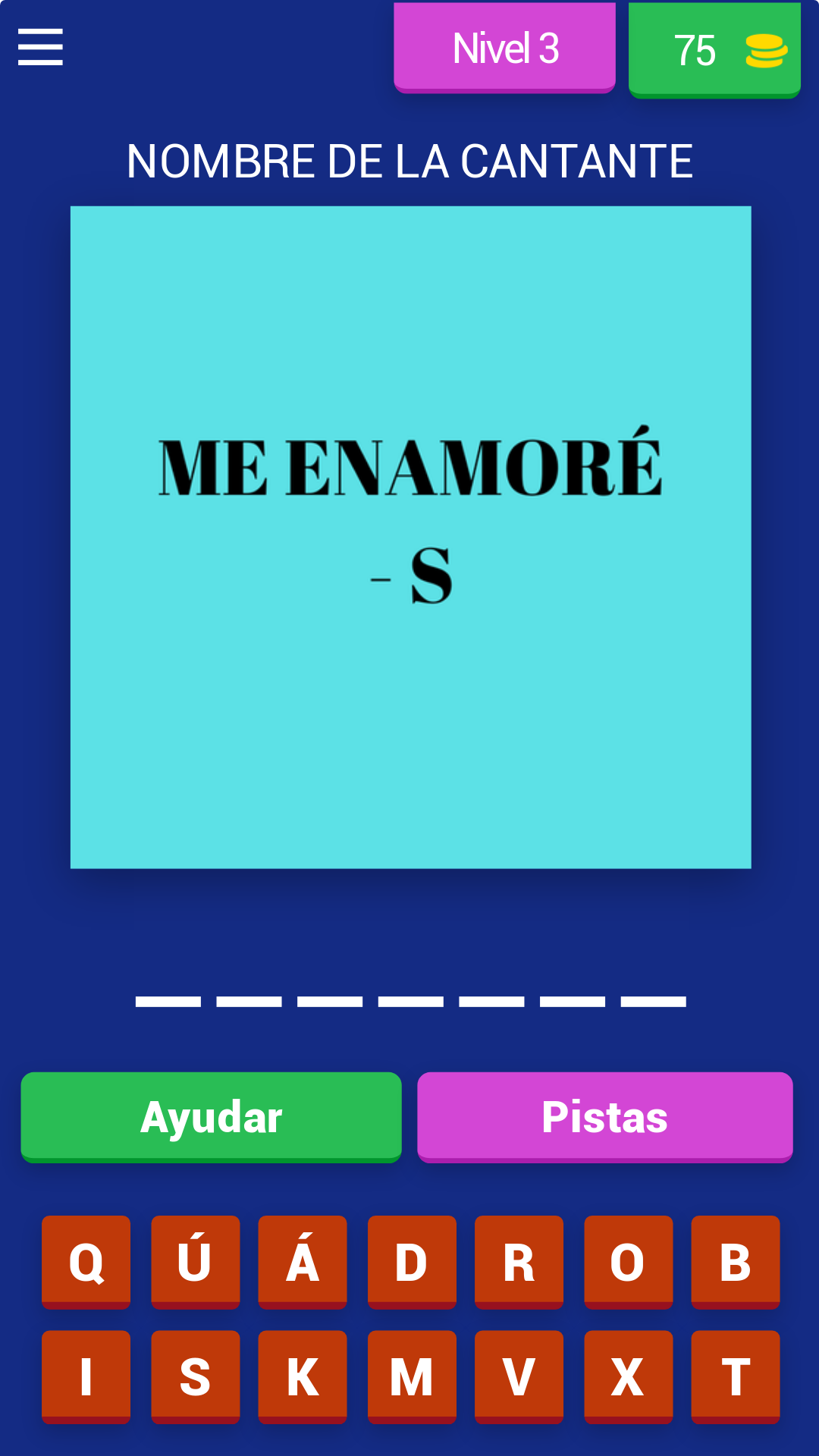
Task: Select the letter V key
Action: point(519,1377)
